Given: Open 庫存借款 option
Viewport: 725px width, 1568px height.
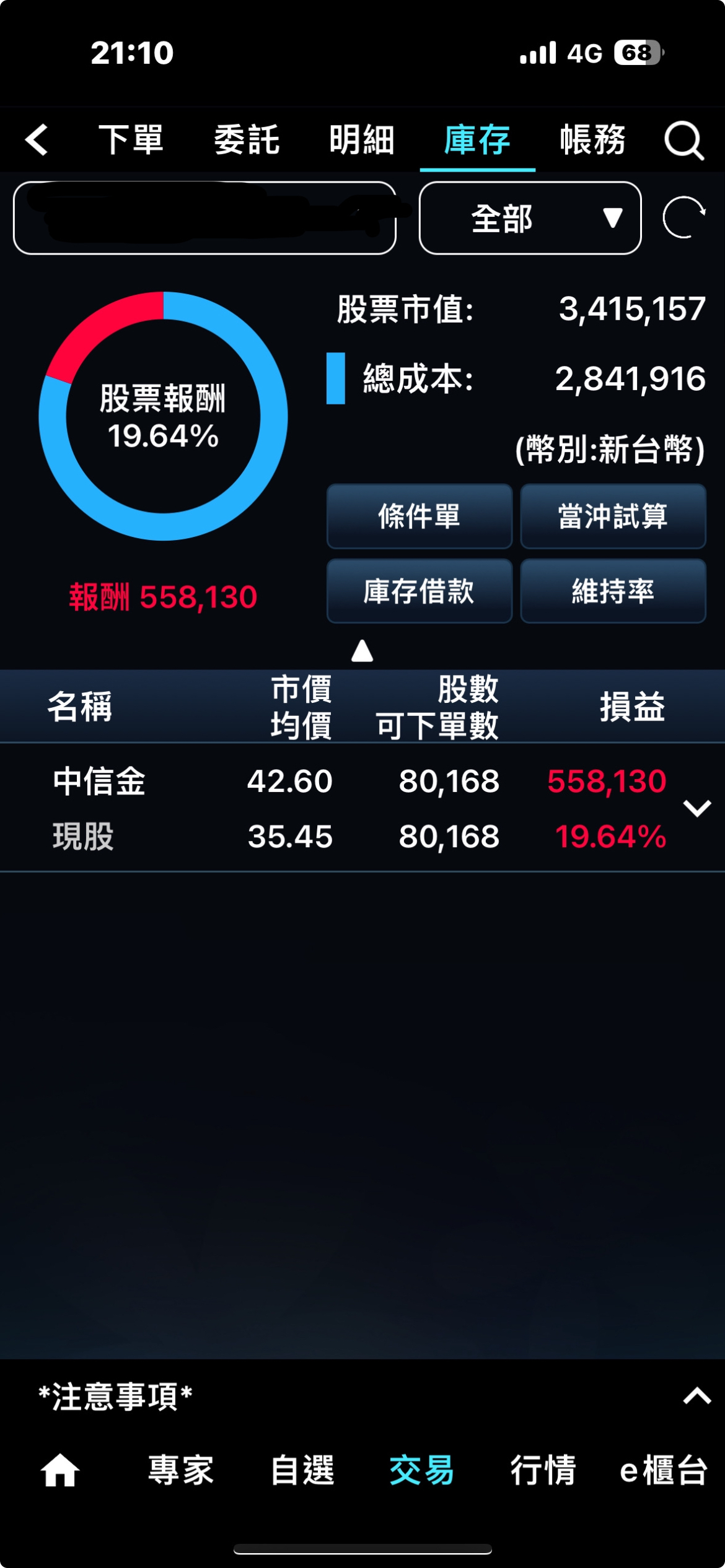Looking at the screenshot, I should pos(420,591).
